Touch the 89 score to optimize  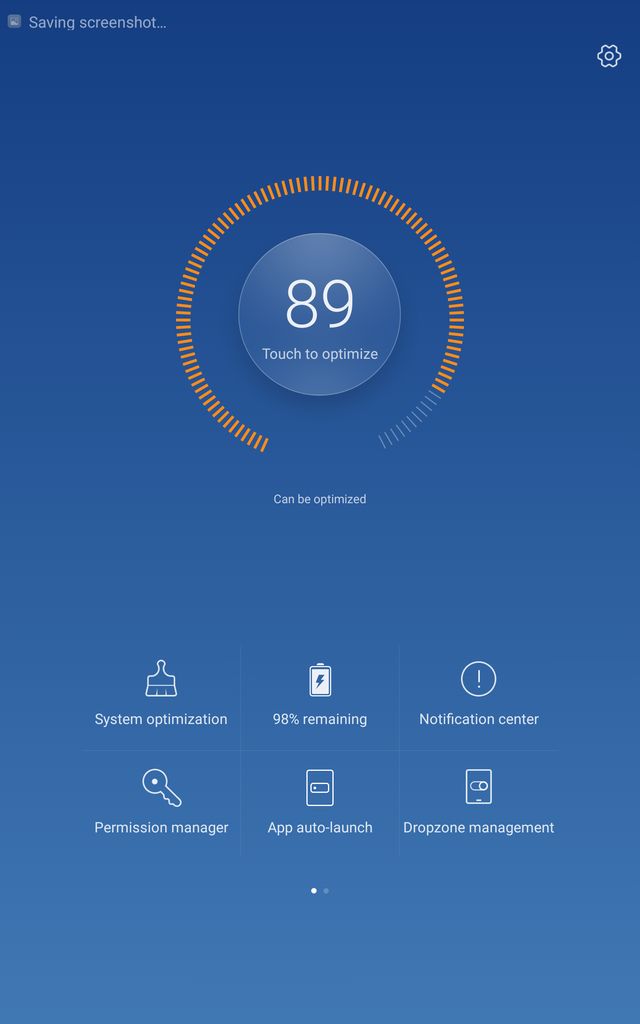tap(320, 315)
